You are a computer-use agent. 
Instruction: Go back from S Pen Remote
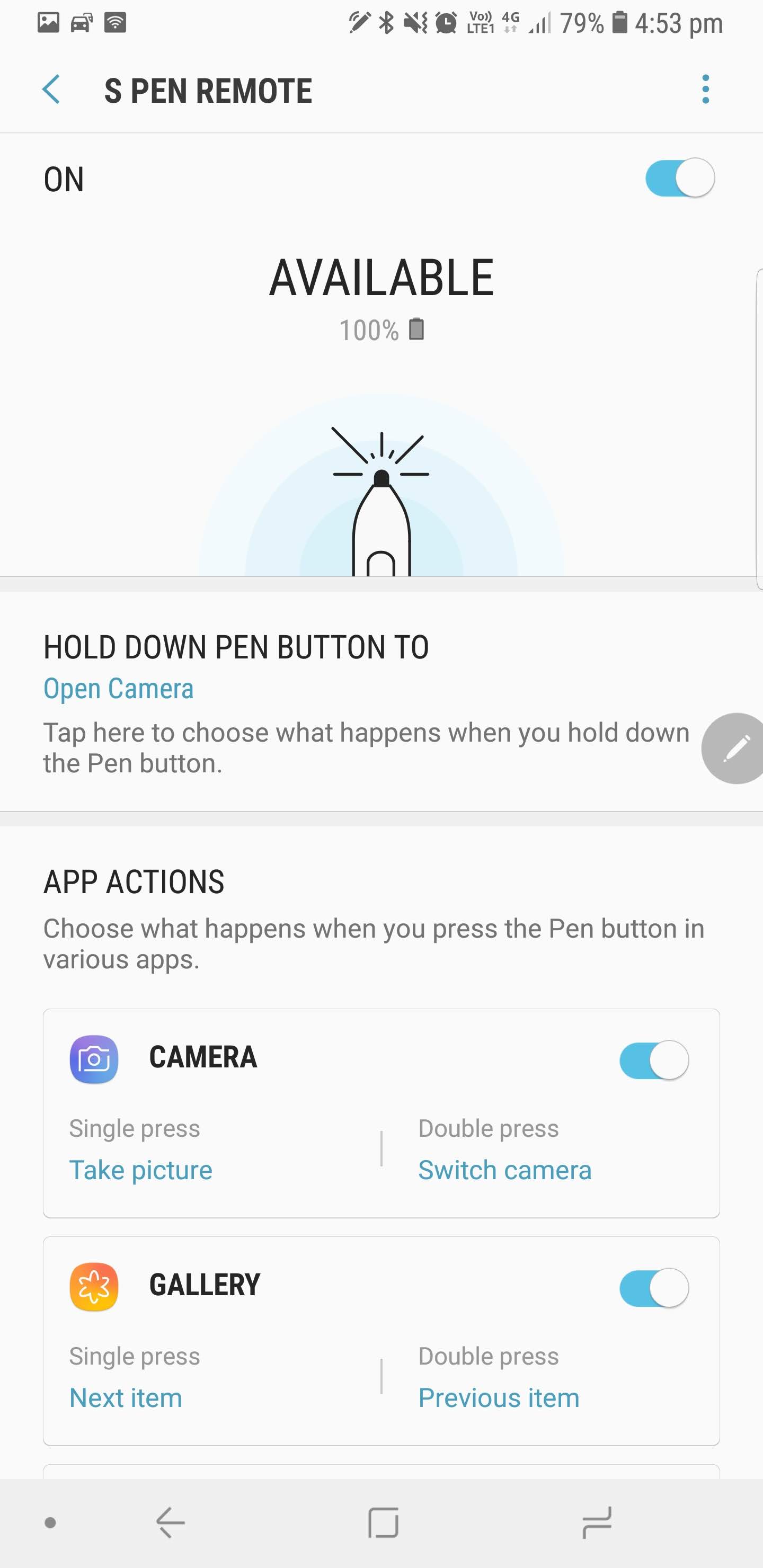click(51, 90)
